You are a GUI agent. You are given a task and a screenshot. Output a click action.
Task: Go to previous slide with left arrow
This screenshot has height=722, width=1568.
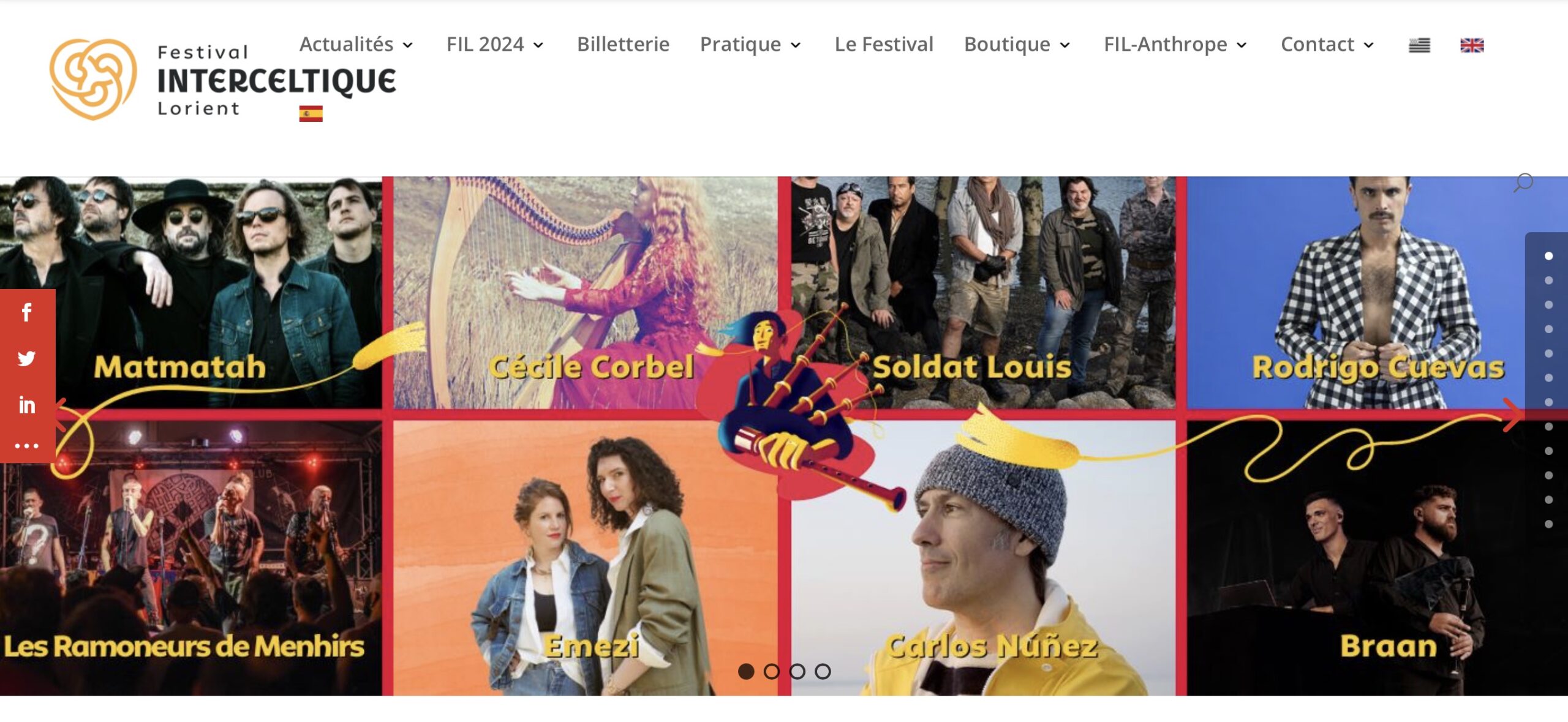[60, 415]
